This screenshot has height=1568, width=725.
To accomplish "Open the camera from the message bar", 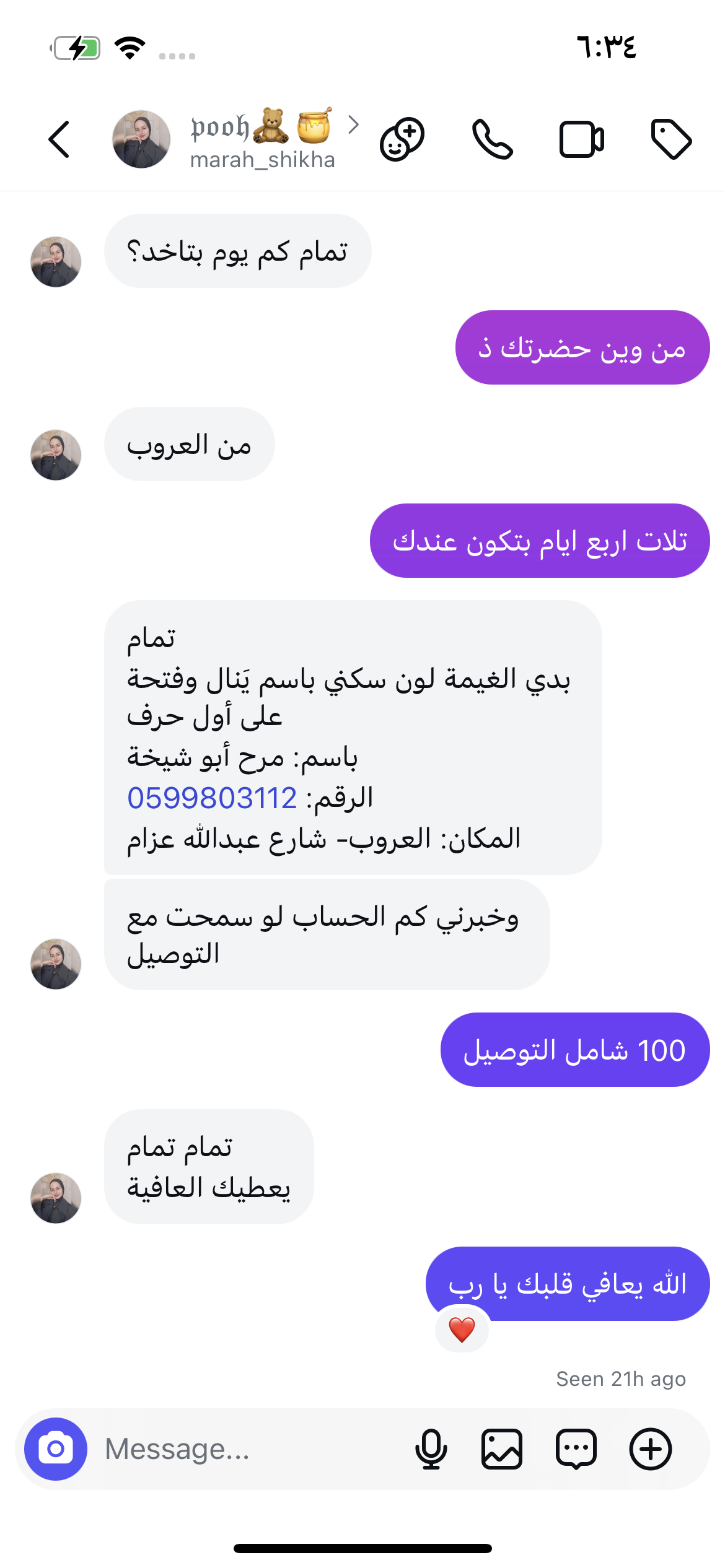I will [x=56, y=1449].
